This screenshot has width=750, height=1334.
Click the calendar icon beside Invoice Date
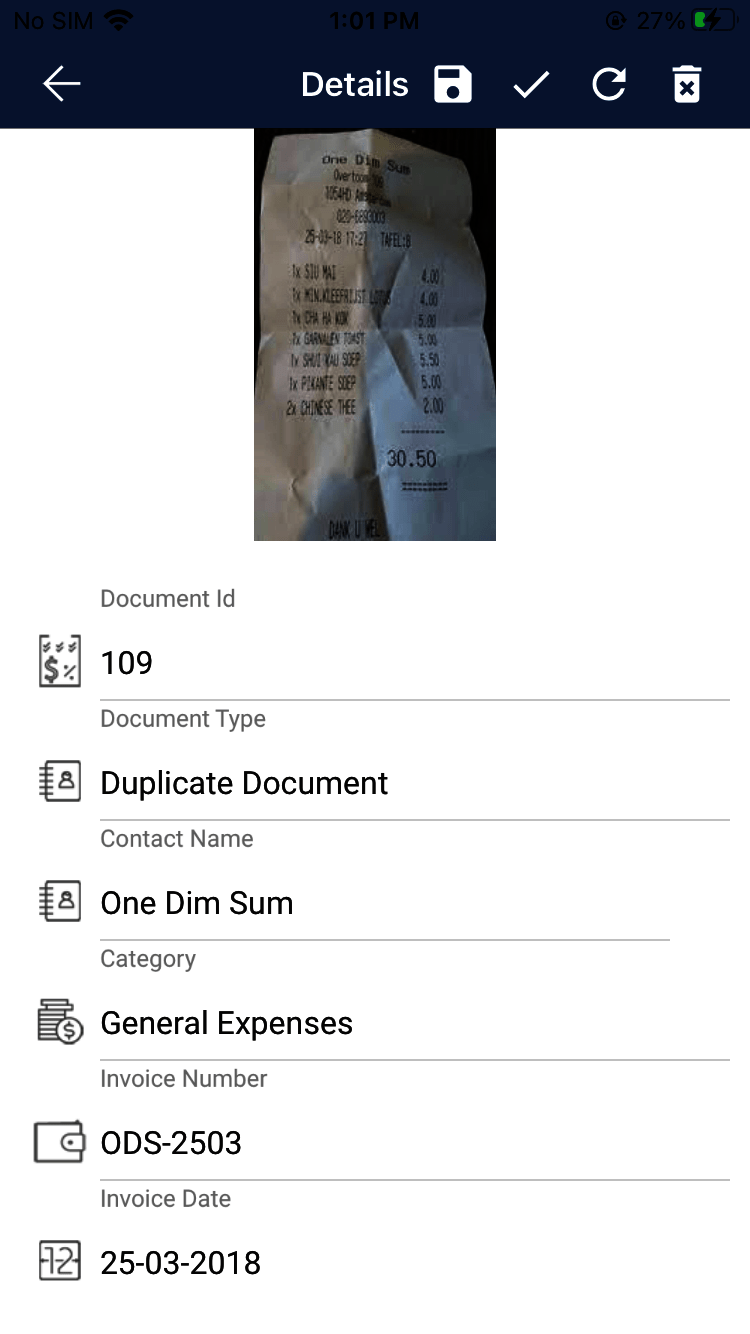(x=59, y=1261)
